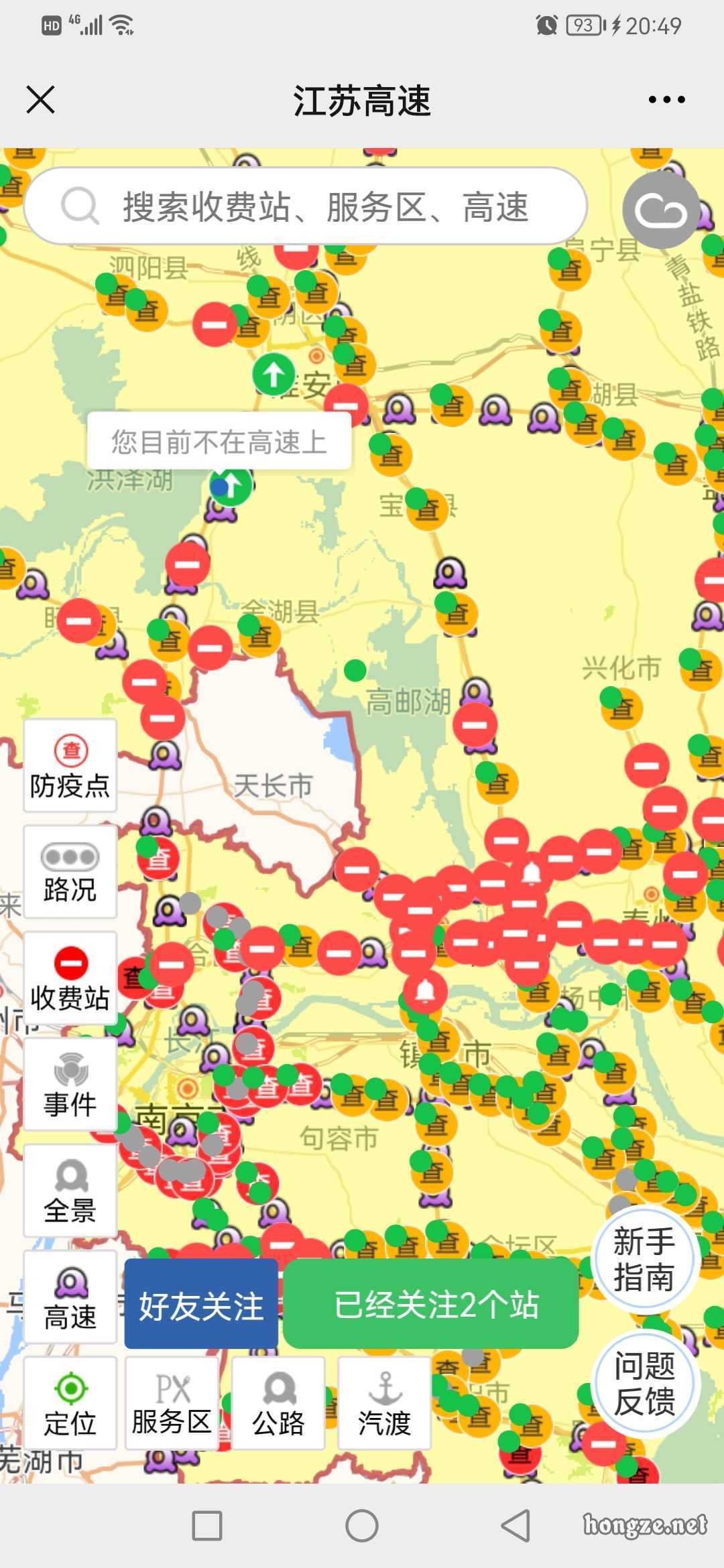724x1568 pixels.
Task: Show 汽渡 ferry crossings
Action: click(384, 1403)
